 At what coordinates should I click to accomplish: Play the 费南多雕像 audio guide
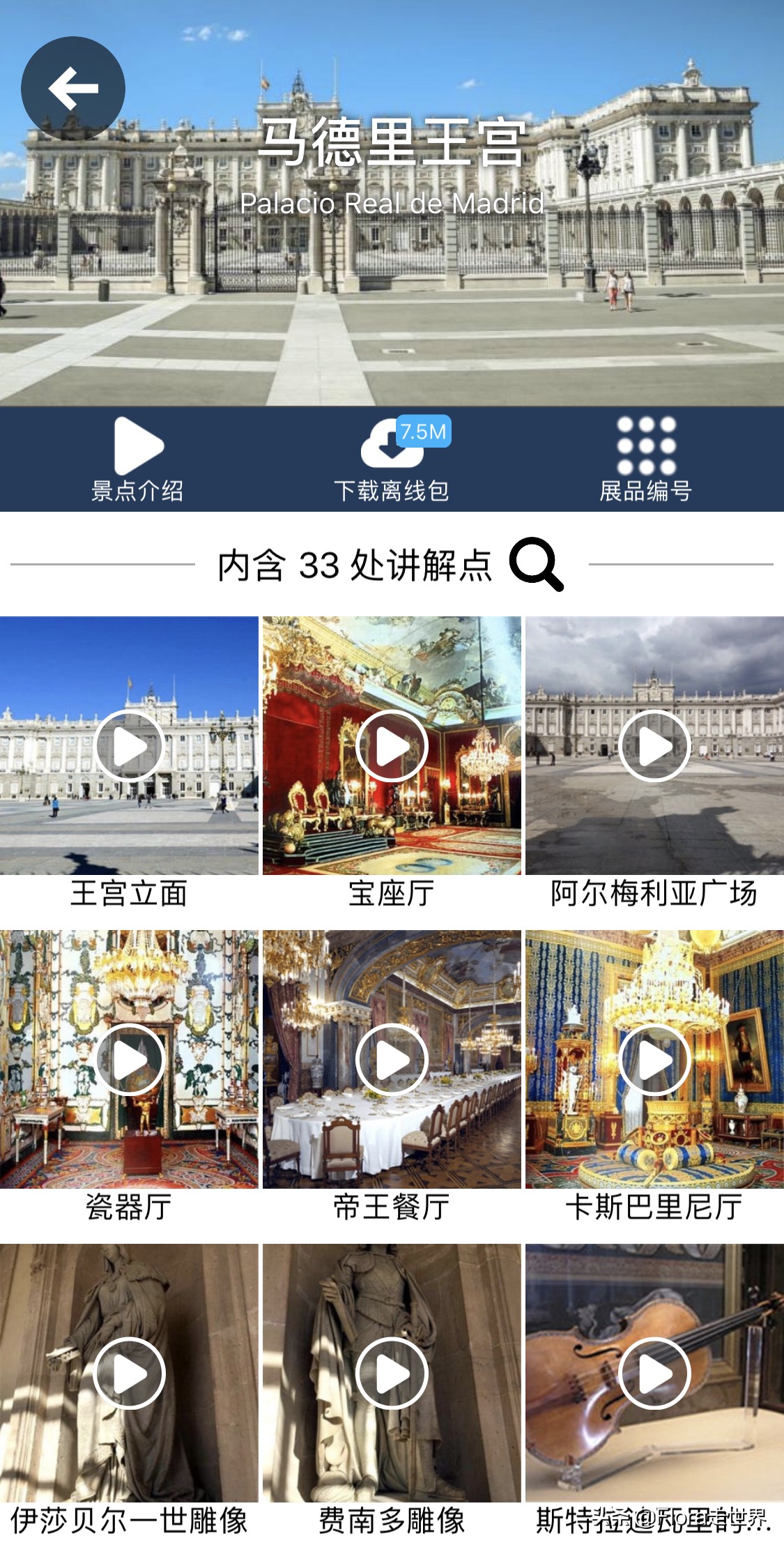[x=392, y=1372]
